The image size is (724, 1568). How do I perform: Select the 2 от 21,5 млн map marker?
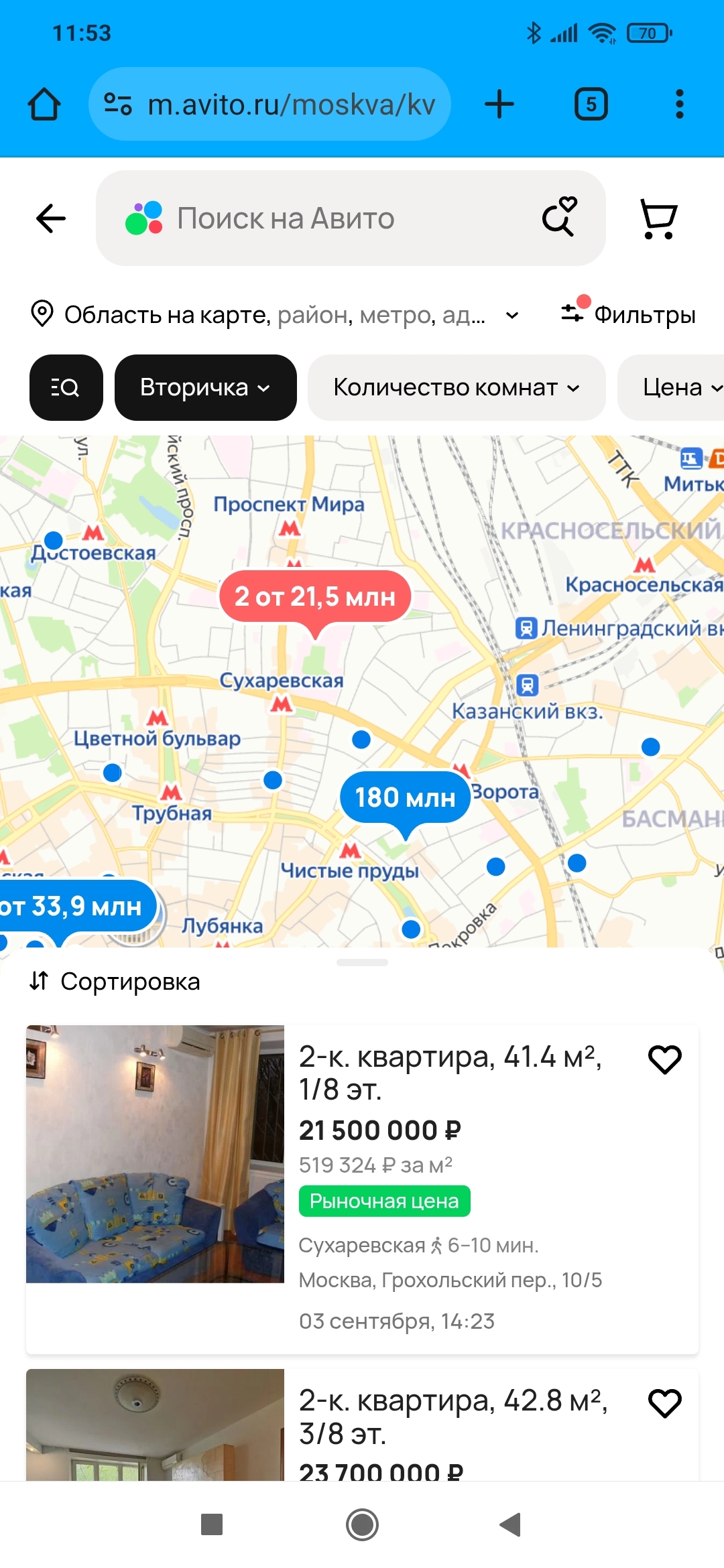pos(315,596)
